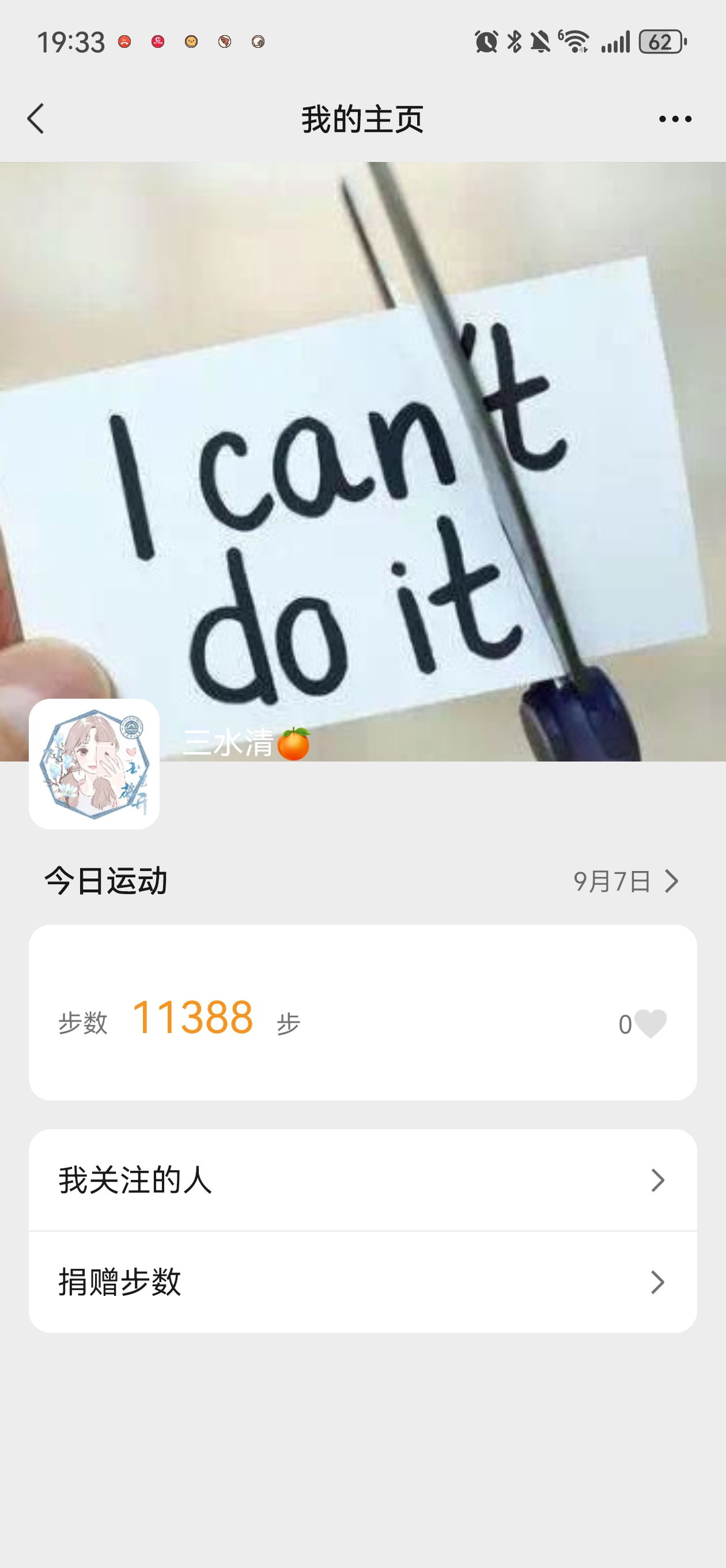Open the 11388 steps card
The height and width of the screenshot is (1568, 726).
tap(362, 1012)
